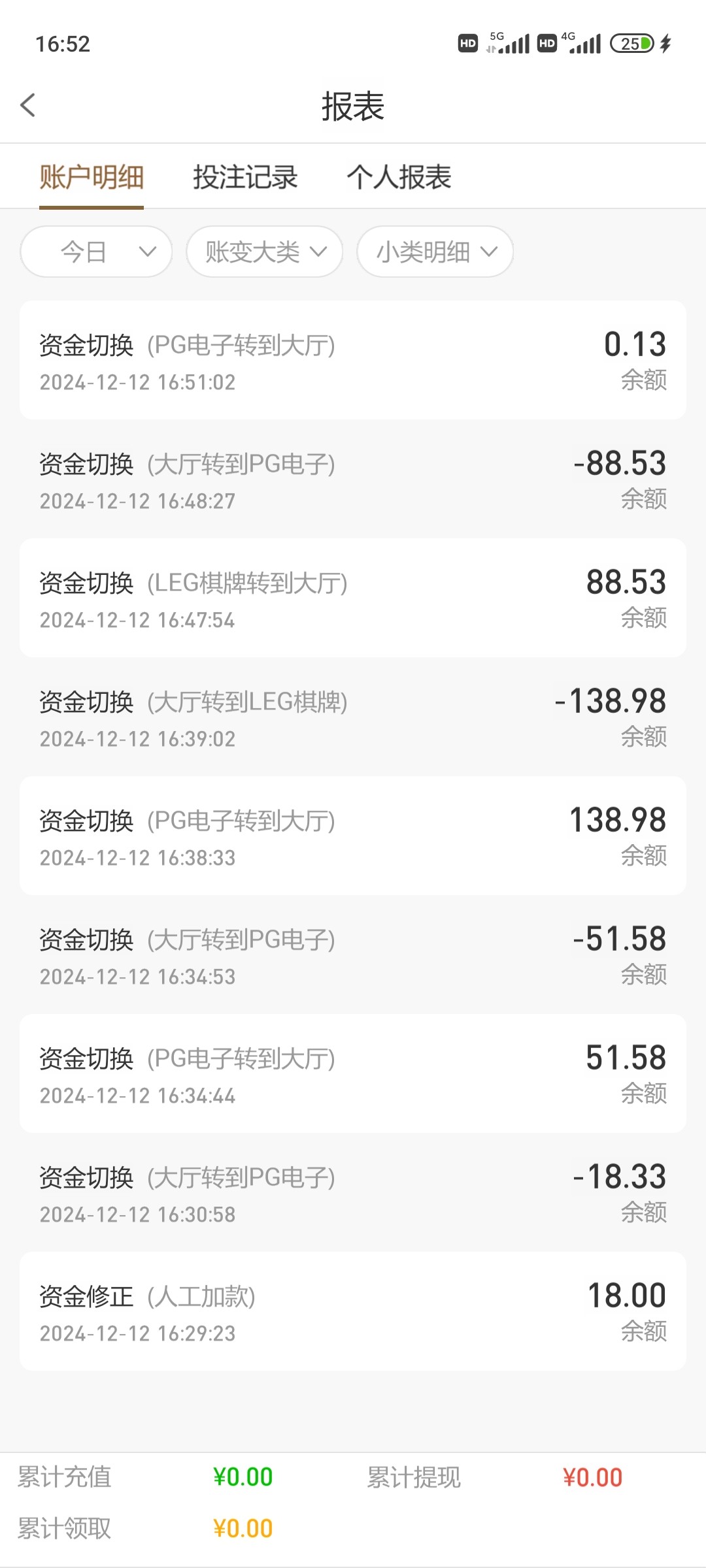Viewport: 706px width, 1568px height.
Task: Open the 88.53 LEG棋牌转到大厅 entry
Action: pos(353,598)
